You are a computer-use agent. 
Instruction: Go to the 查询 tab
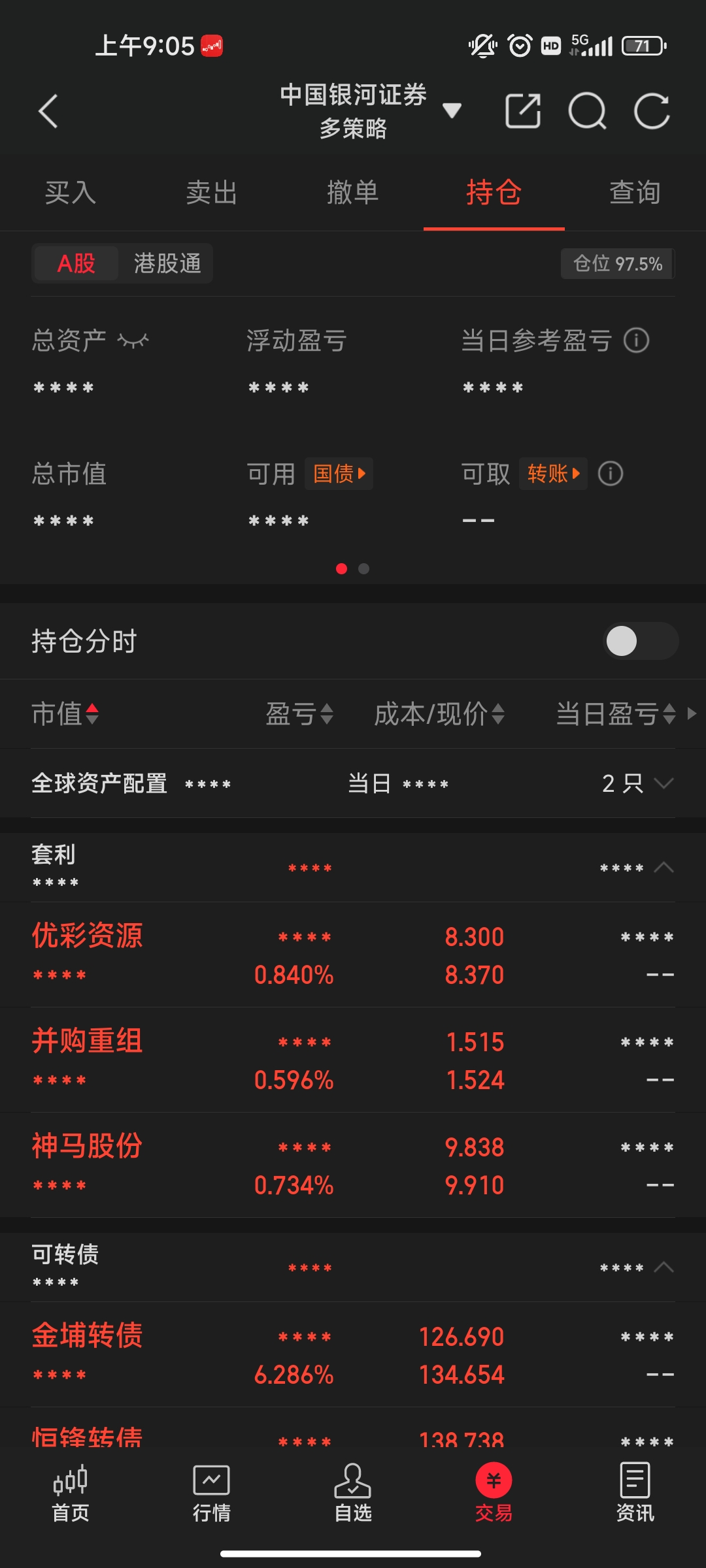(634, 193)
